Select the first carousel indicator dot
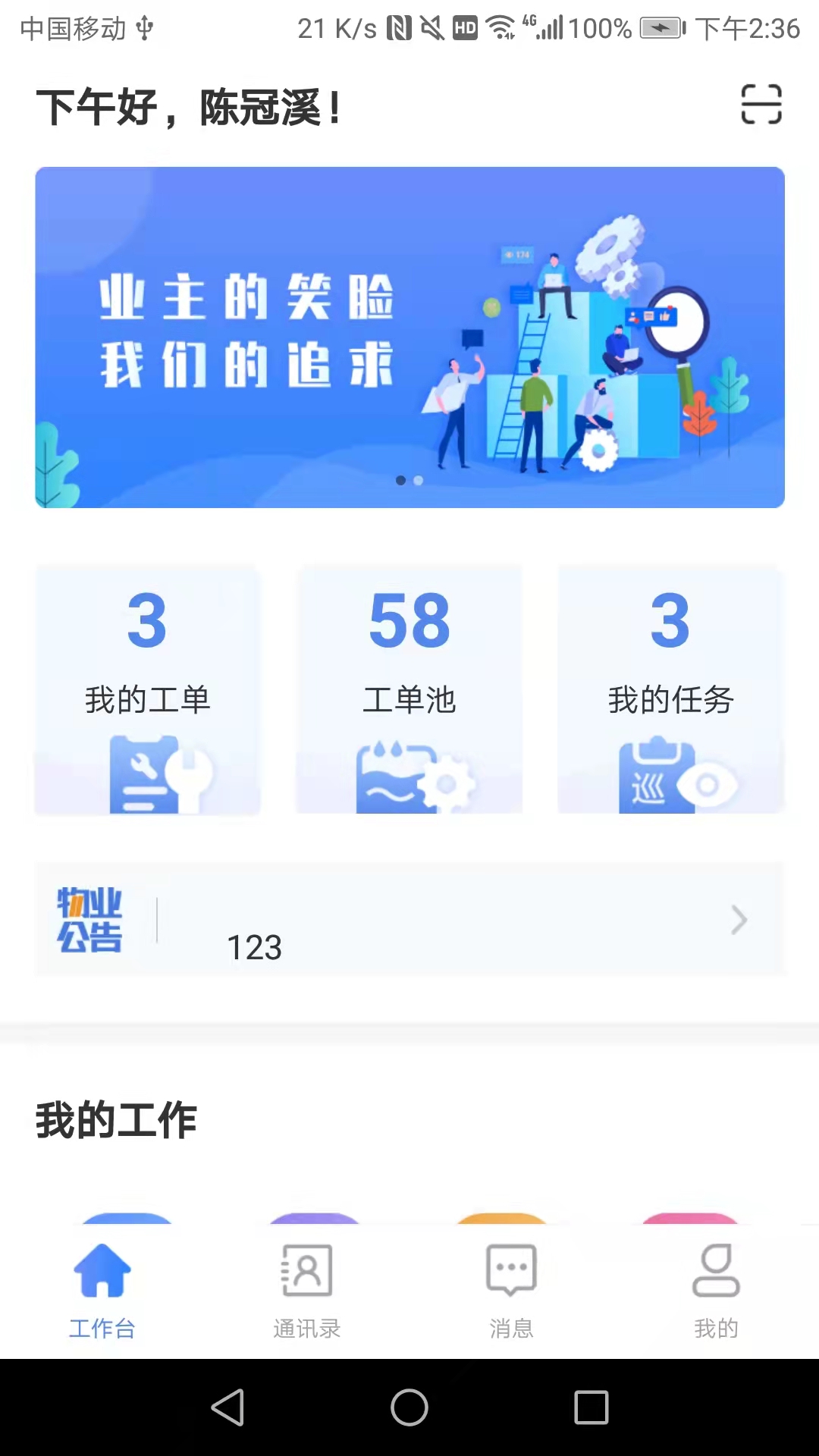 (x=399, y=480)
